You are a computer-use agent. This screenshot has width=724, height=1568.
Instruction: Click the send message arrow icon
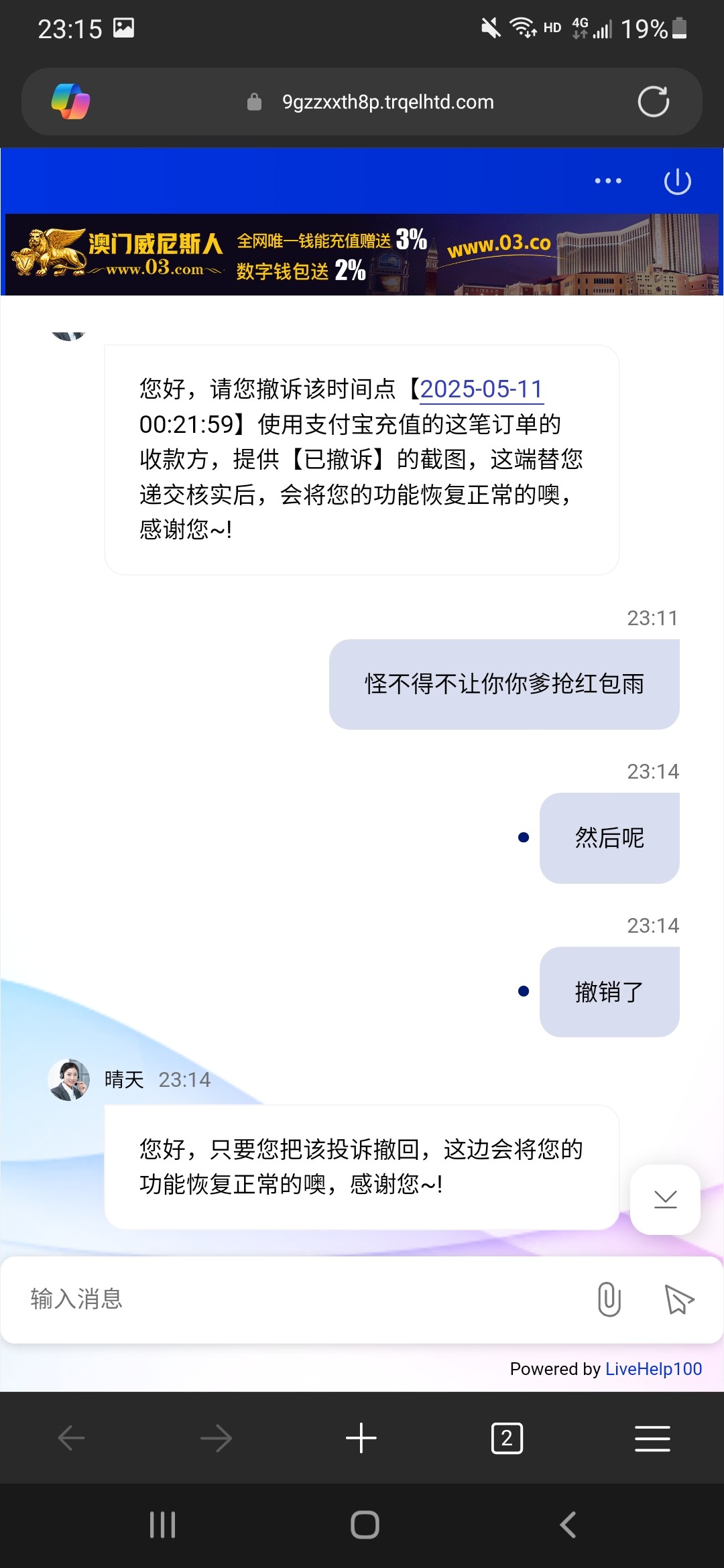click(x=679, y=1299)
